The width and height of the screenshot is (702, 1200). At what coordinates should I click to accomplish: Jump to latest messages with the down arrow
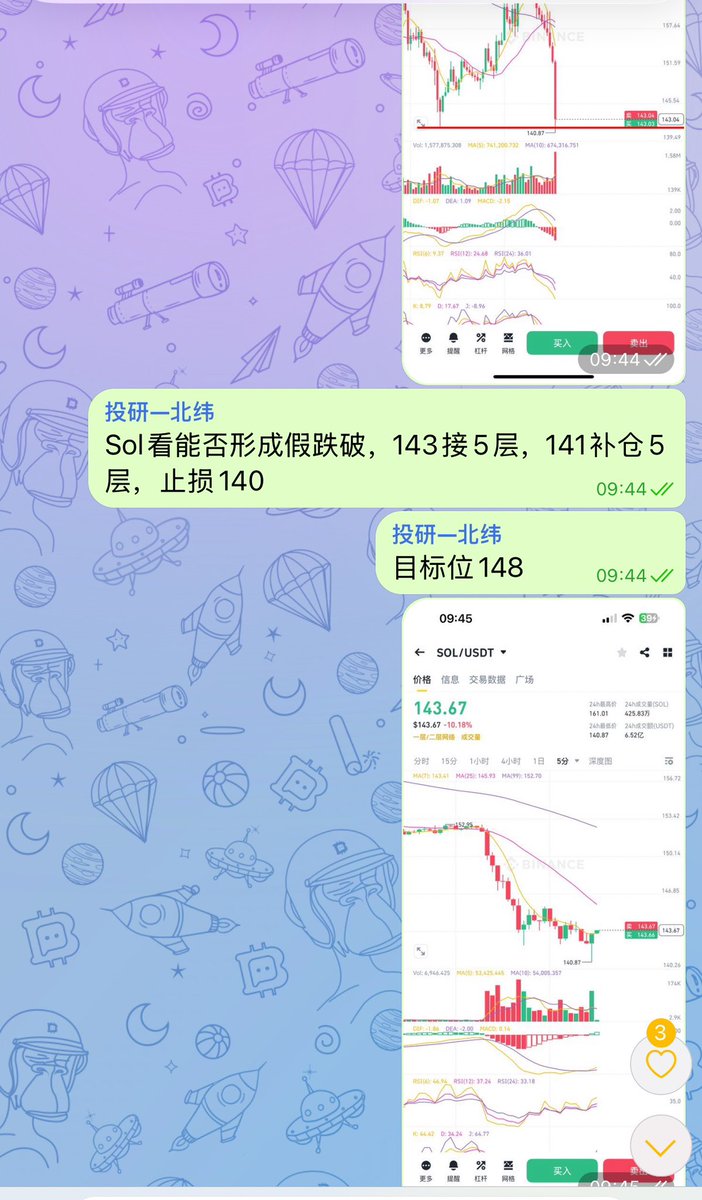[x=661, y=1145]
